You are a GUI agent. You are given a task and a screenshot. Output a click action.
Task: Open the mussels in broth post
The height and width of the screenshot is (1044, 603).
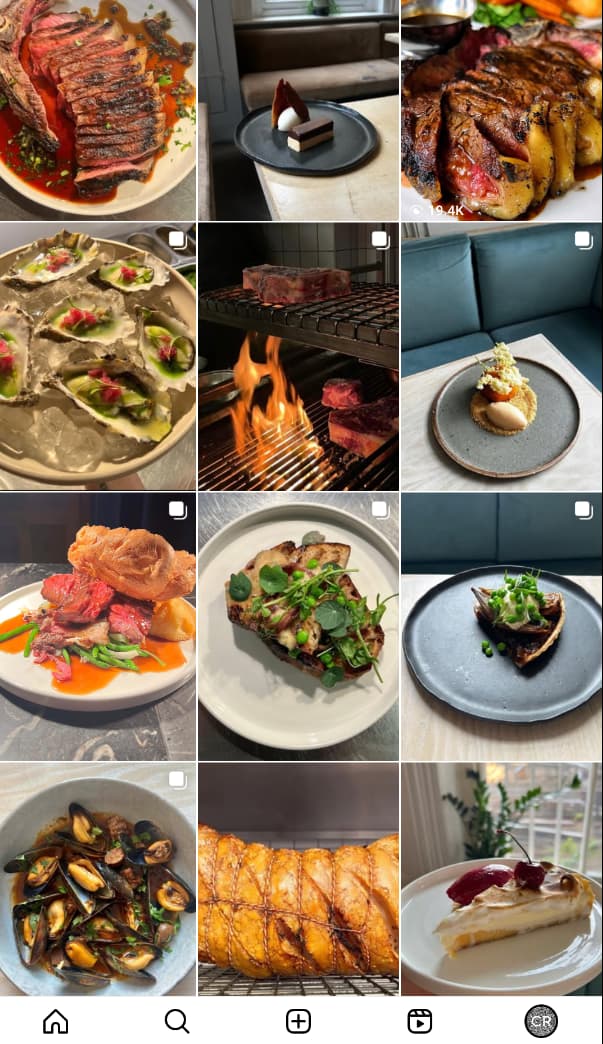(x=98, y=880)
